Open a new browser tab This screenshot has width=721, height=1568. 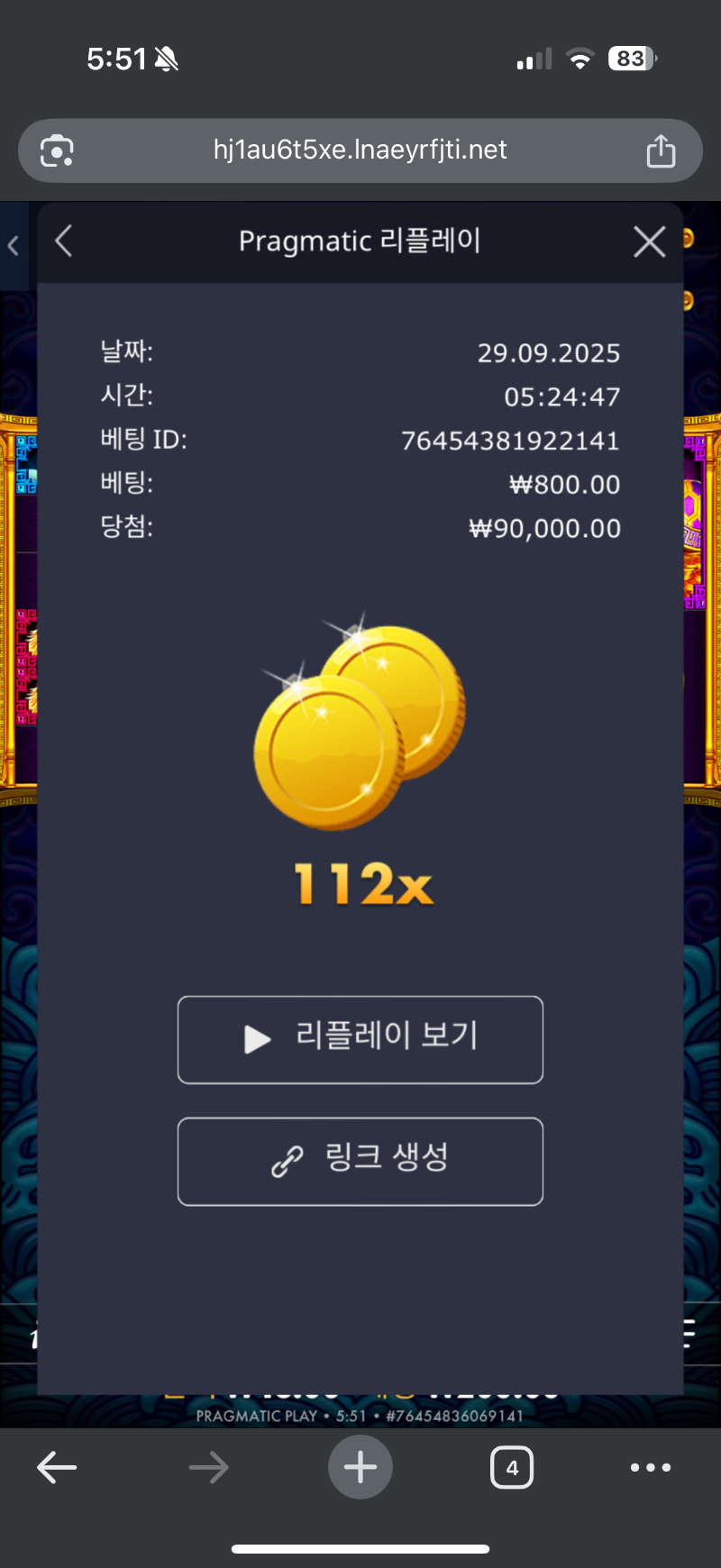click(360, 1467)
